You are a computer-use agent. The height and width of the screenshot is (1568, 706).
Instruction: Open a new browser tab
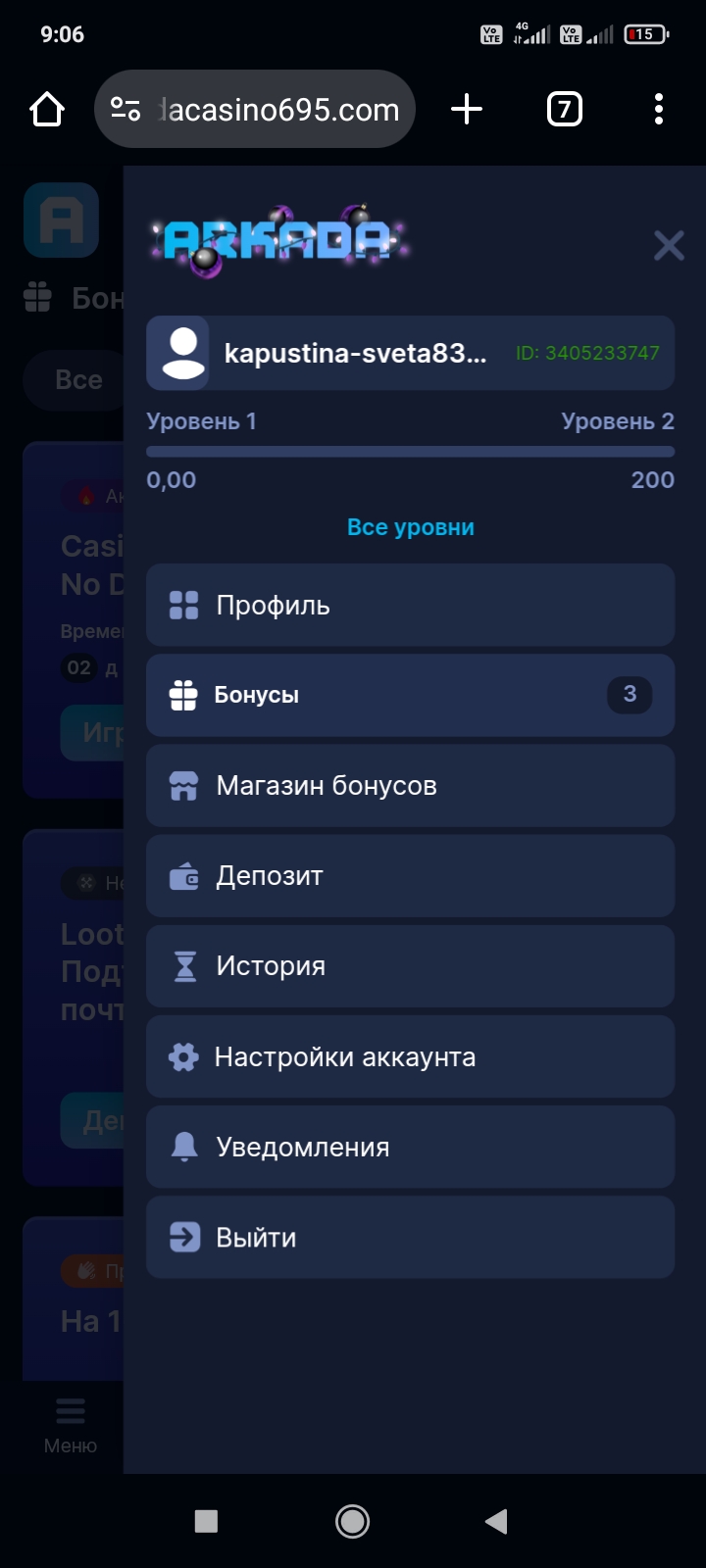point(467,109)
